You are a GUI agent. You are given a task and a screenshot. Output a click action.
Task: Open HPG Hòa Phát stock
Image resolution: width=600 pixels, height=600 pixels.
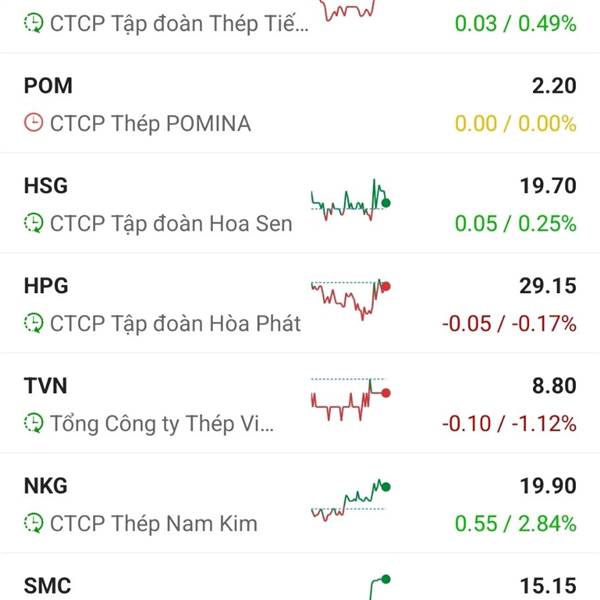pos(300,304)
